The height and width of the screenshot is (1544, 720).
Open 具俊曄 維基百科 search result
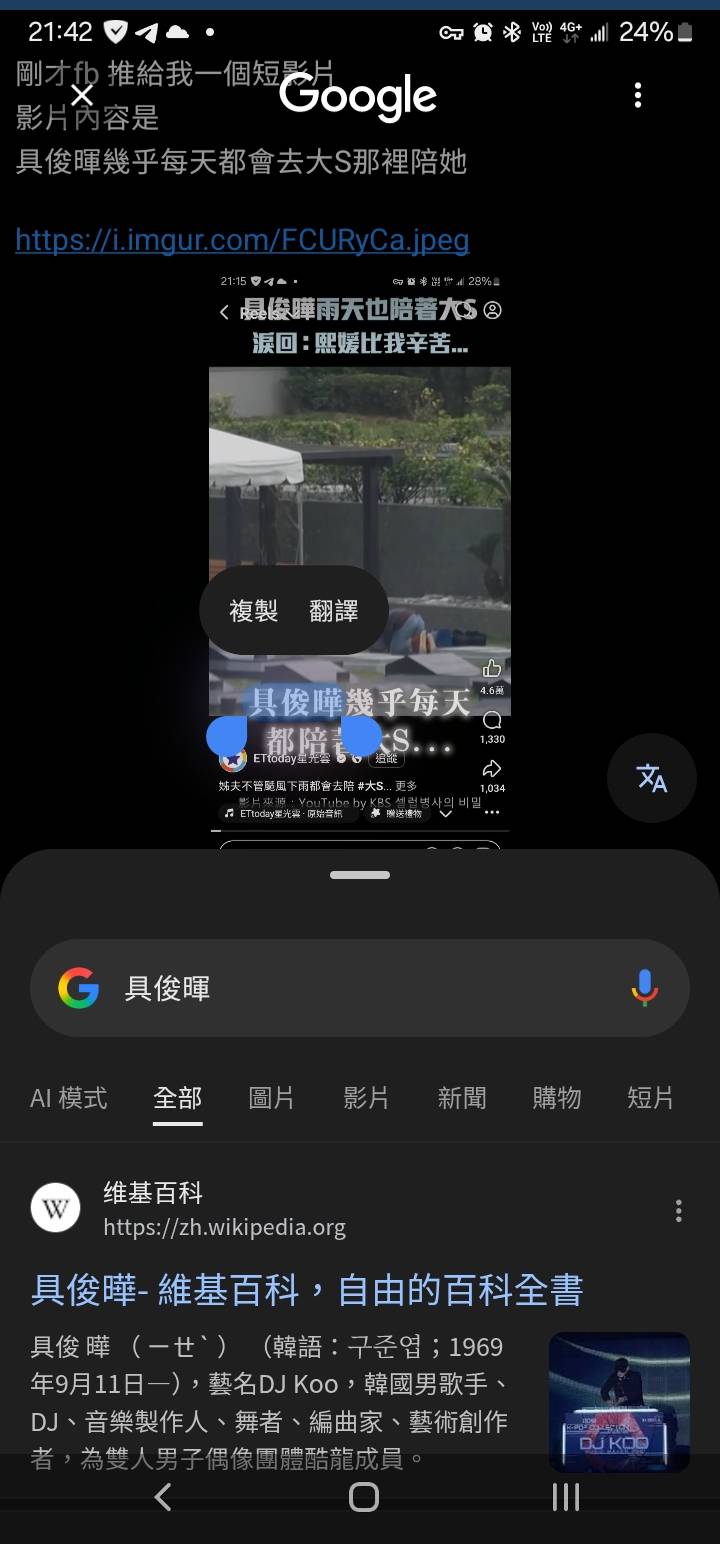click(x=306, y=1290)
